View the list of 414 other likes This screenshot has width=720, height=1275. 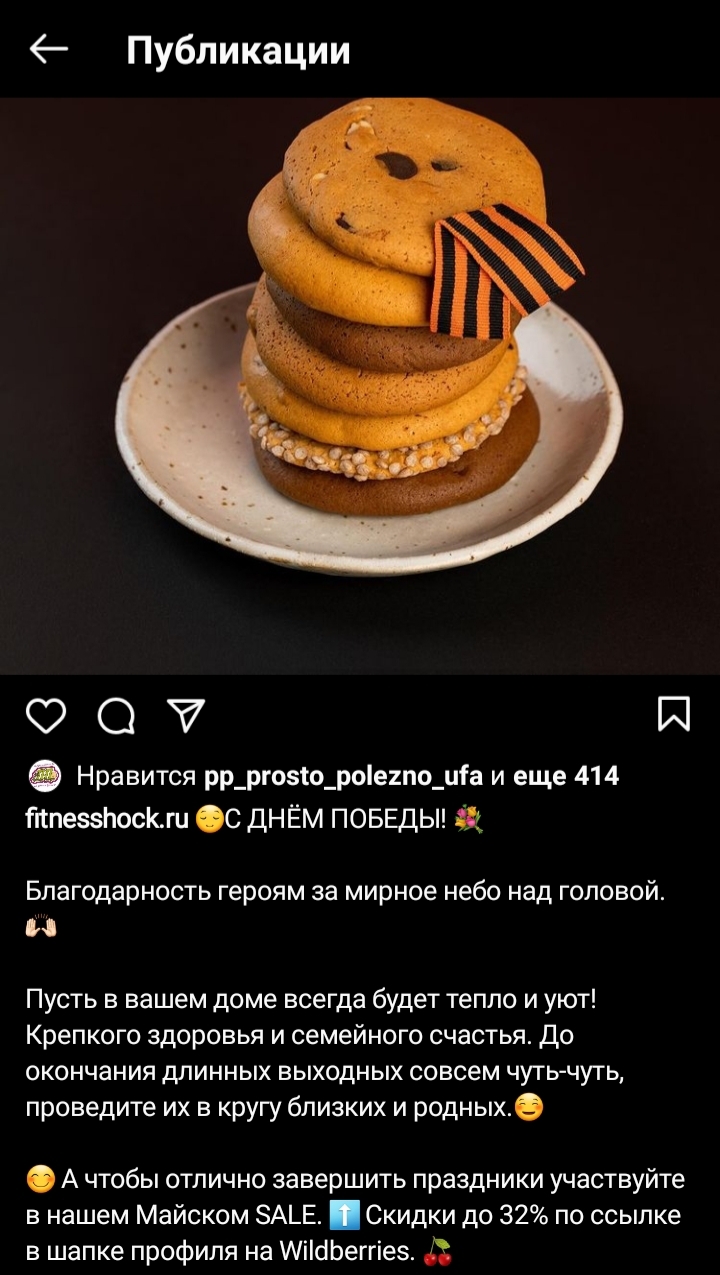click(x=566, y=775)
